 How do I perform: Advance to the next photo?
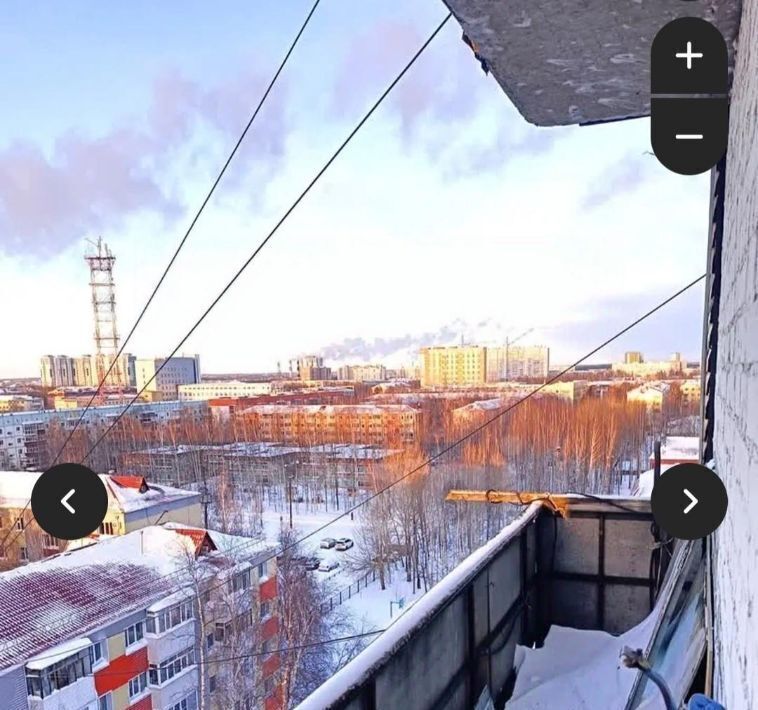[689, 501]
